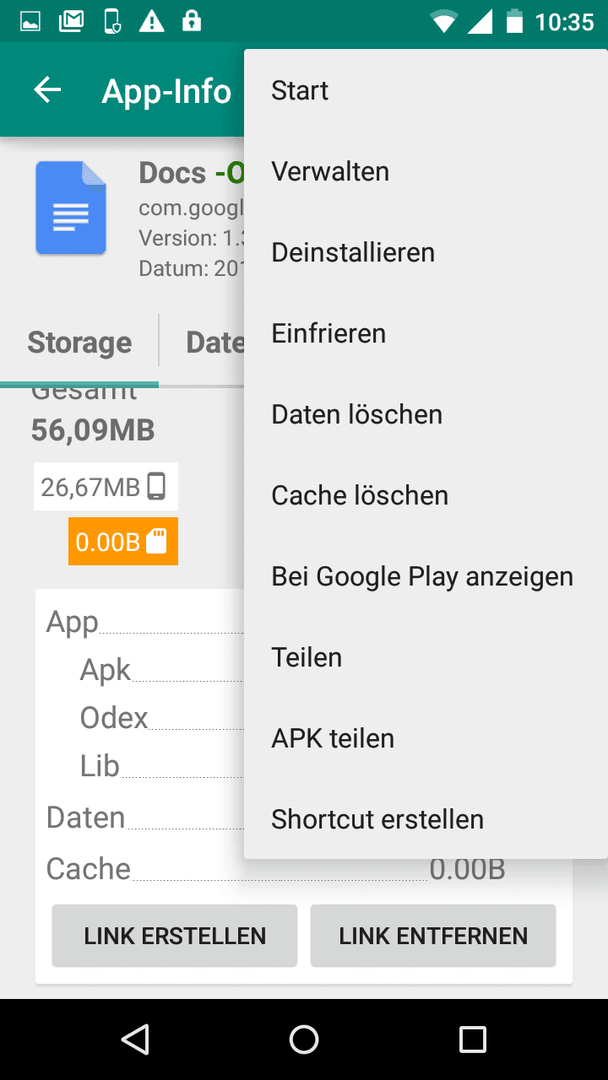
Task: Select Start from the menu
Action: [426, 90]
